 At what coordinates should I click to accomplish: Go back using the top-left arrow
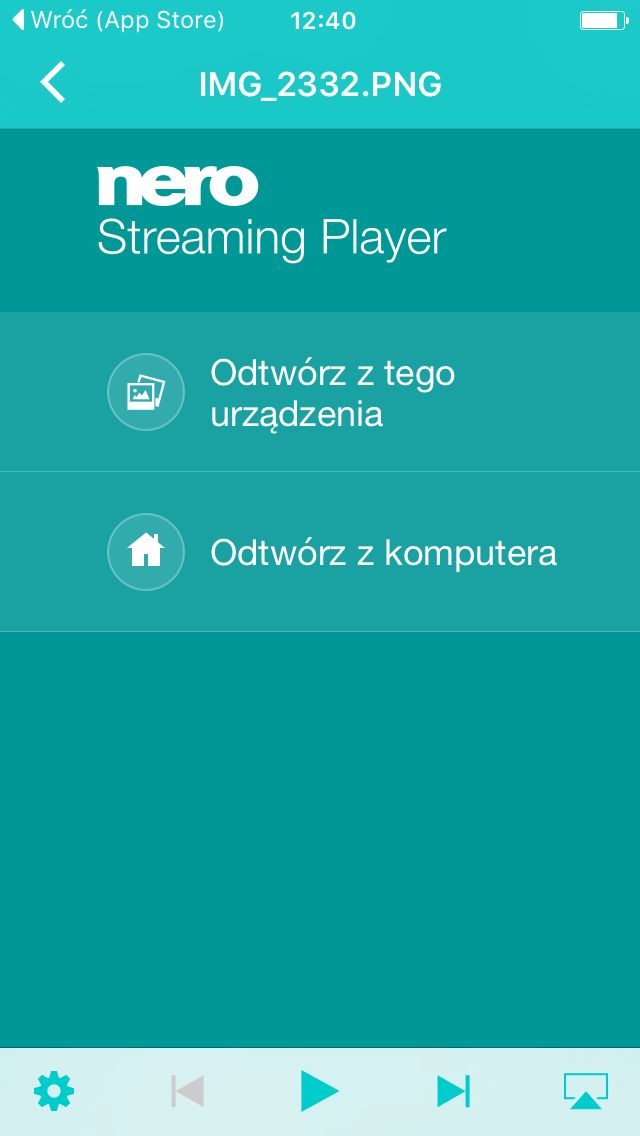53,82
